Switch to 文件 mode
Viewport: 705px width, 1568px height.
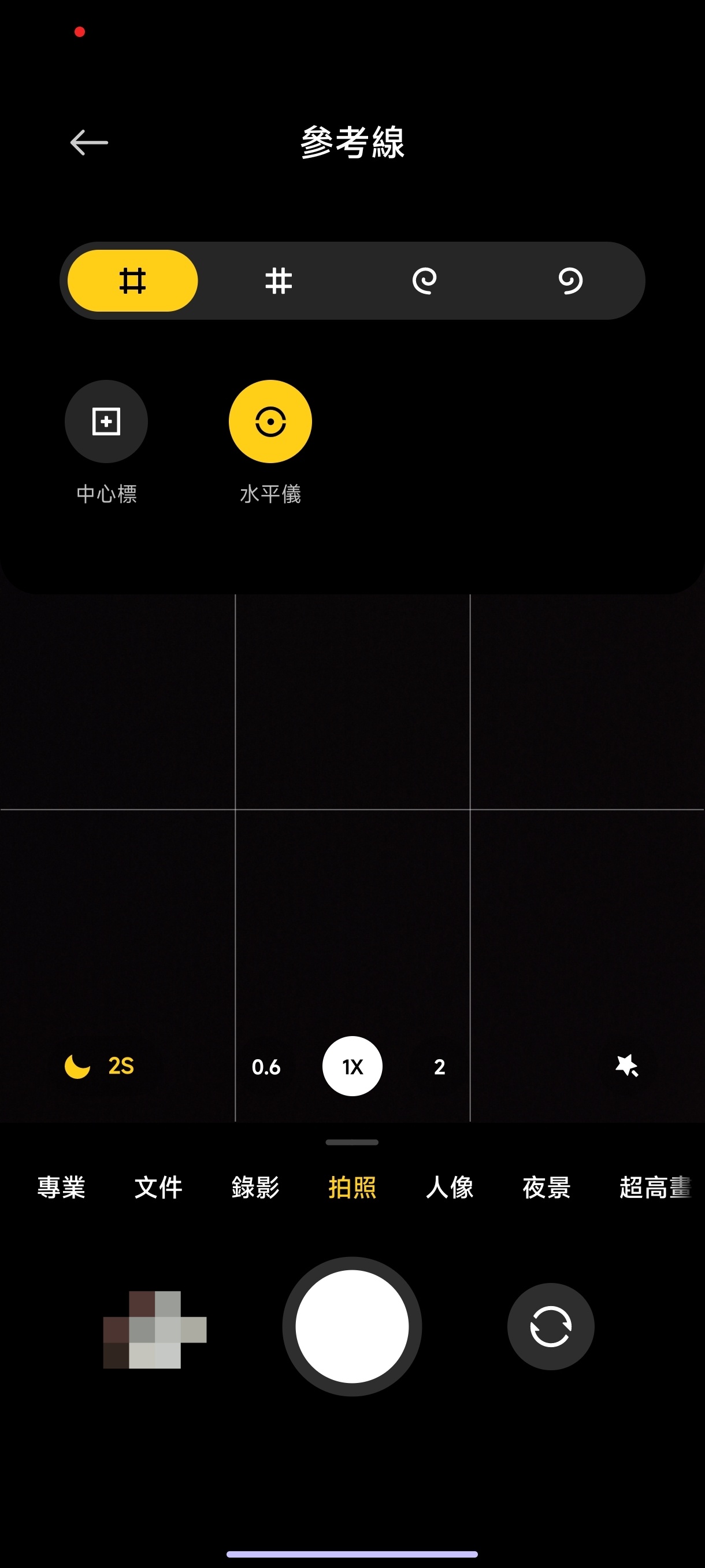point(158,1187)
